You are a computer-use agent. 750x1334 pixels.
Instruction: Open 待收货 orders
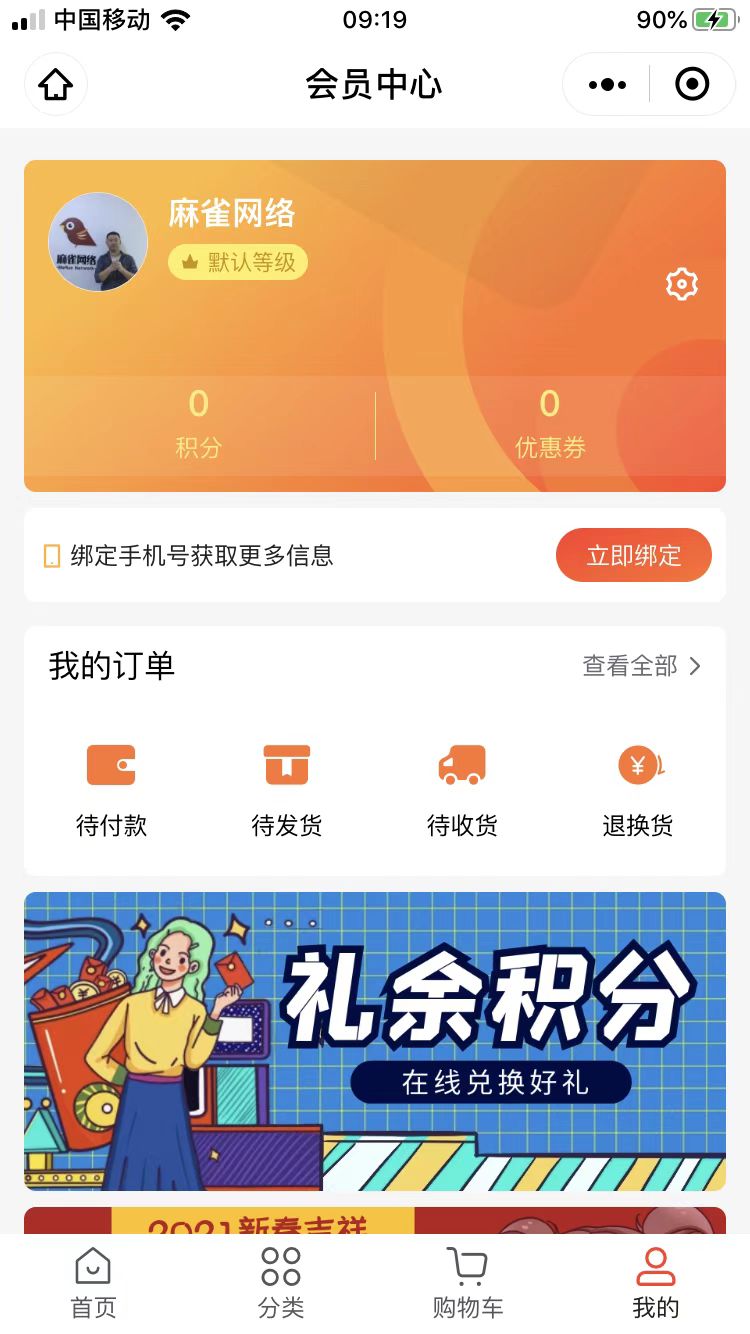point(462,790)
